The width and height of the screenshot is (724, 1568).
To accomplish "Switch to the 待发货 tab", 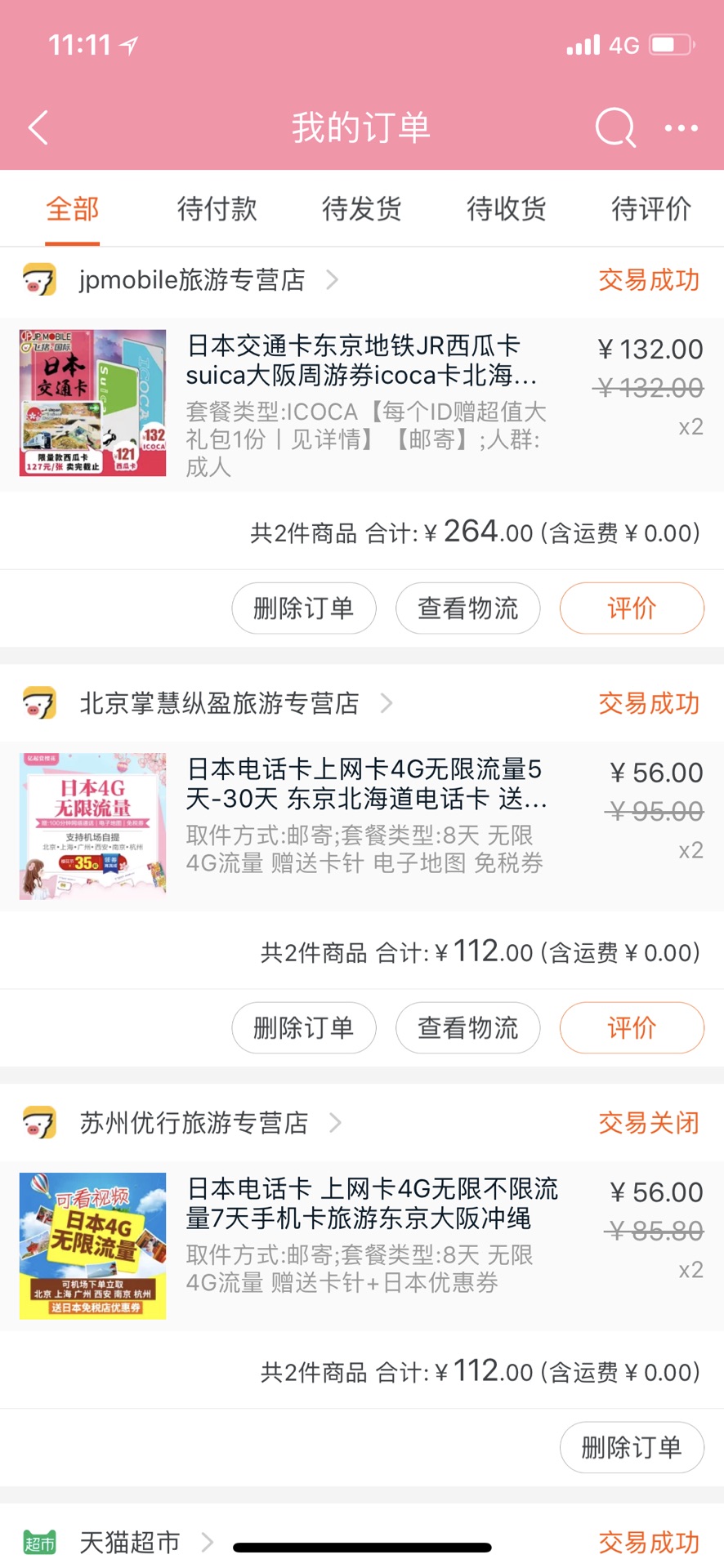I will (x=361, y=209).
